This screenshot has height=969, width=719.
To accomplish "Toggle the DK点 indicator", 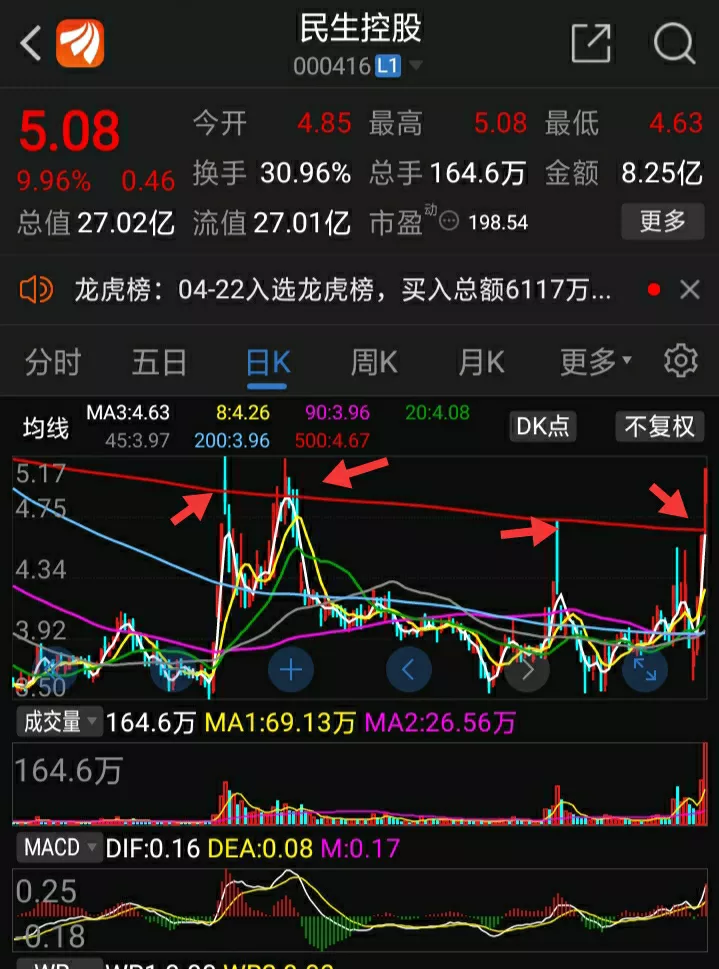I will tap(542, 426).
